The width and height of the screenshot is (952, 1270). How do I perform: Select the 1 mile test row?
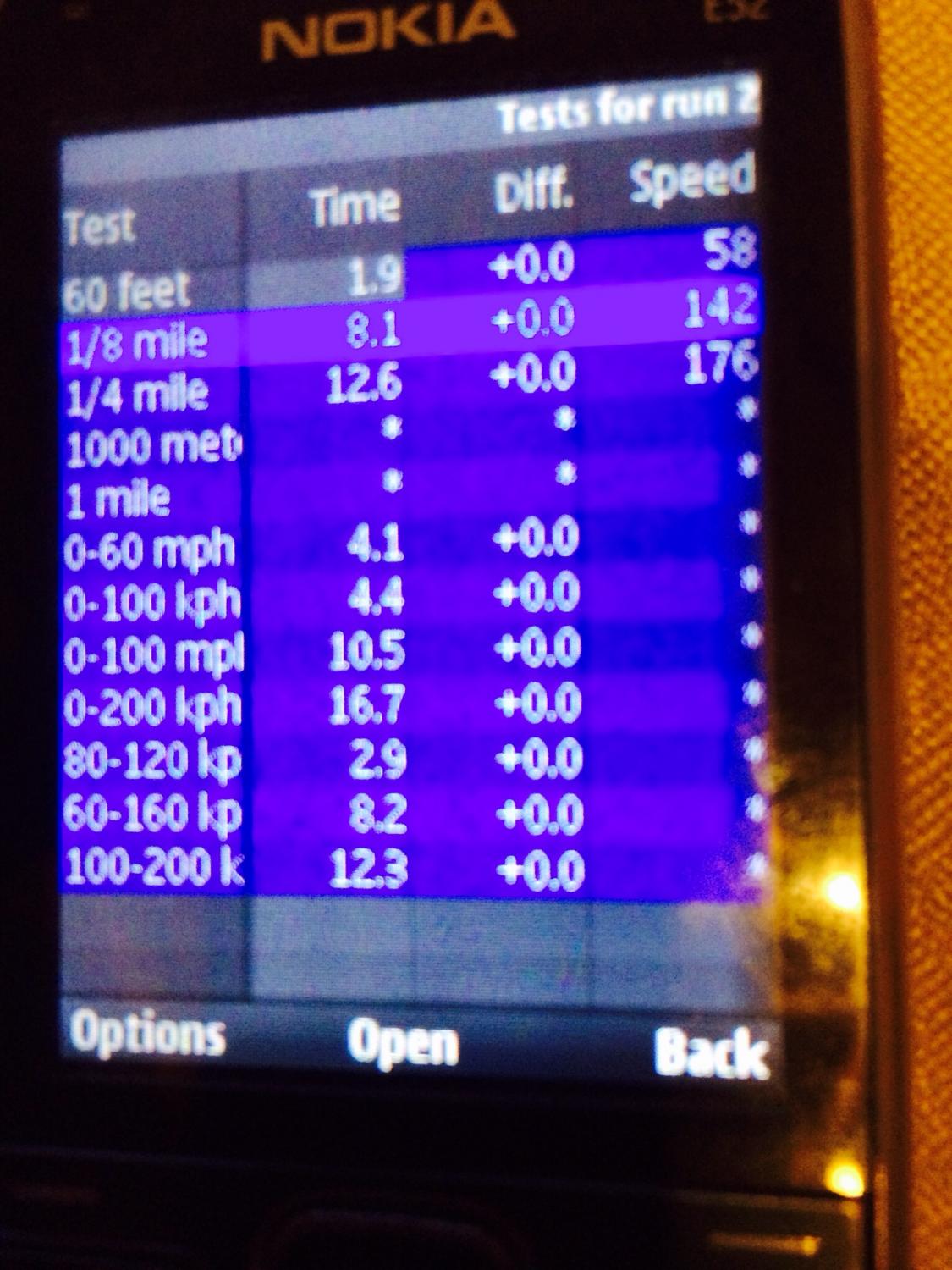click(x=118, y=500)
